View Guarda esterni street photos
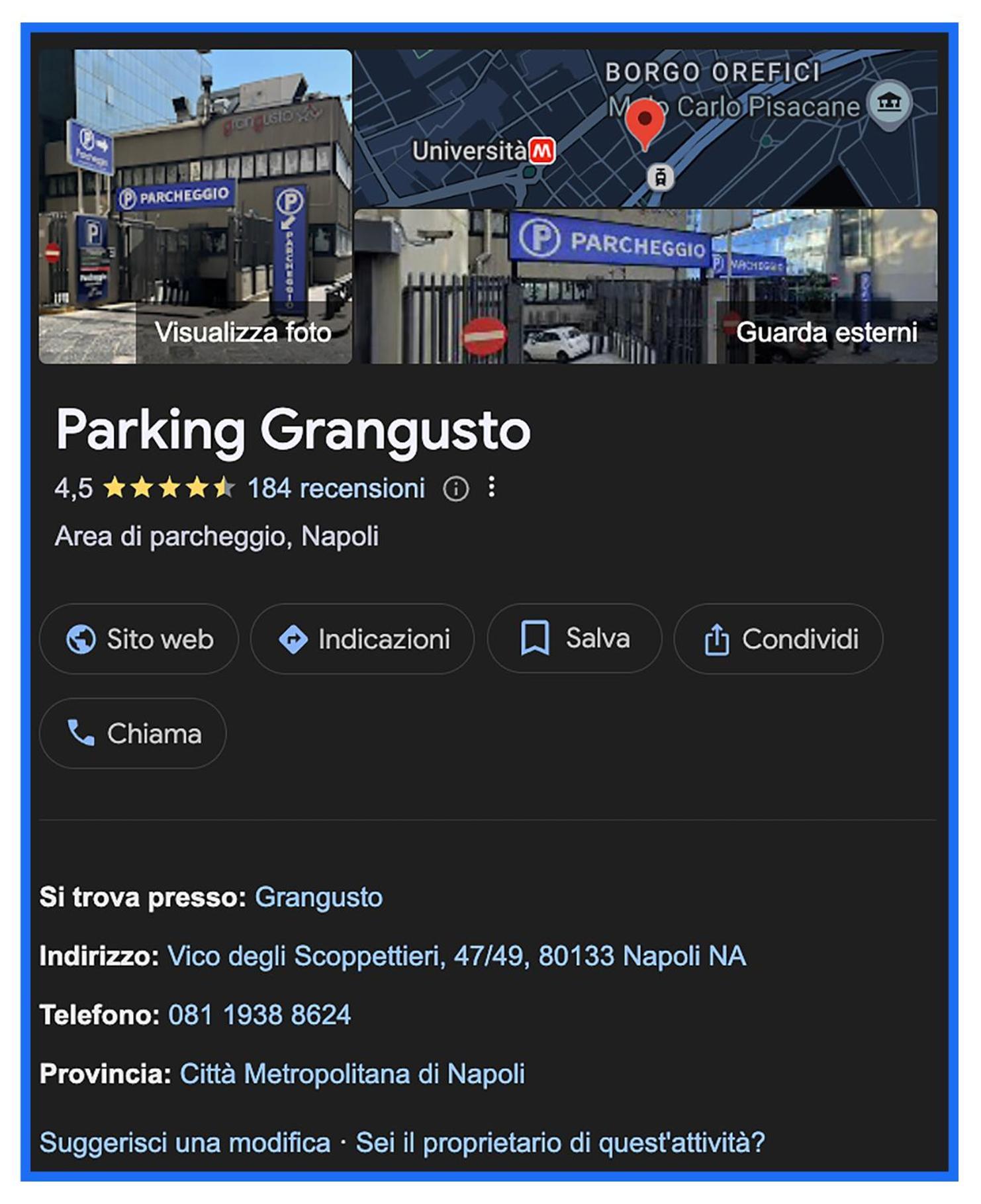This screenshot has height=1204, width=981. click(x=645, y=287)
